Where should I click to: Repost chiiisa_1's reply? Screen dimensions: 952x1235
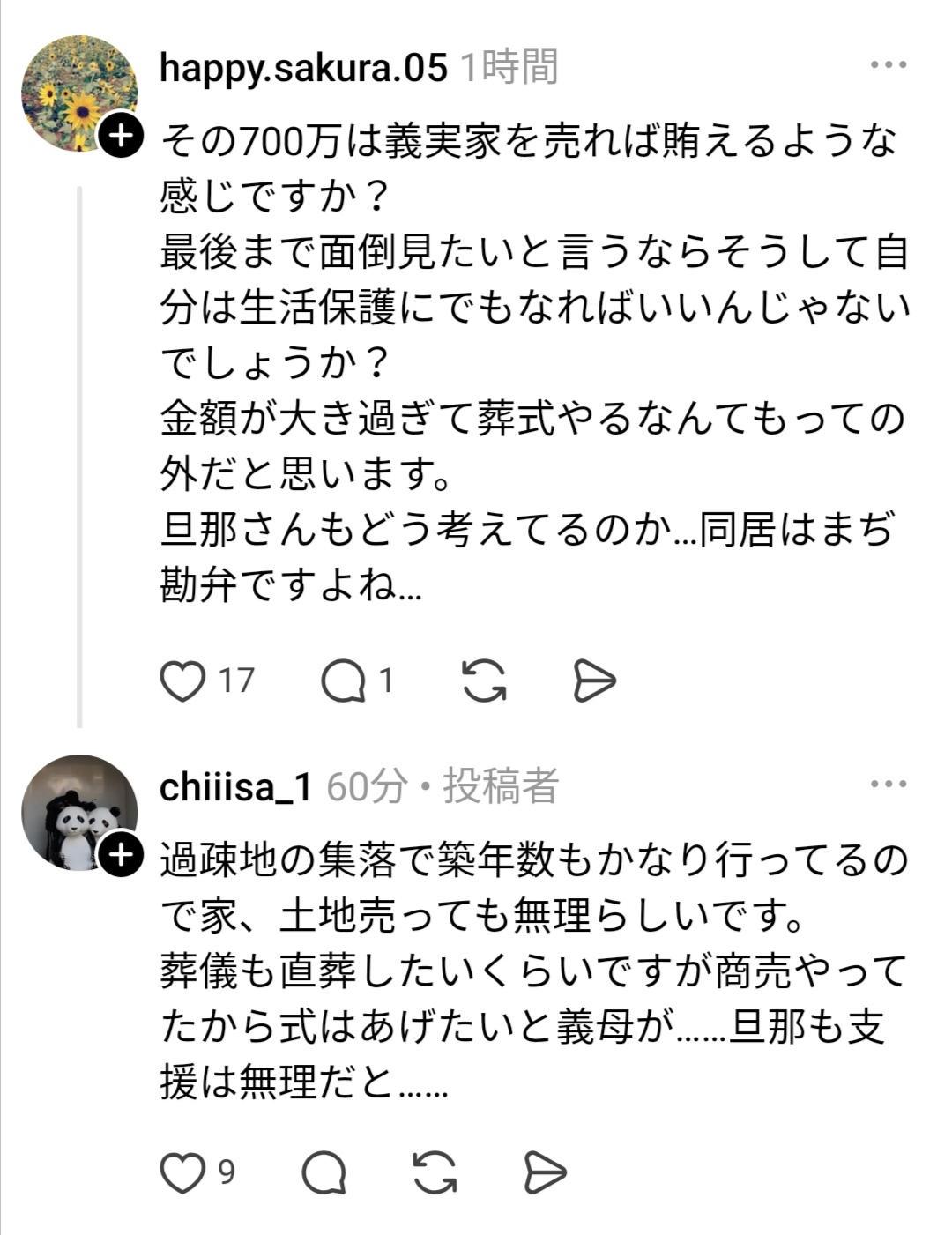pos(435,1172)
